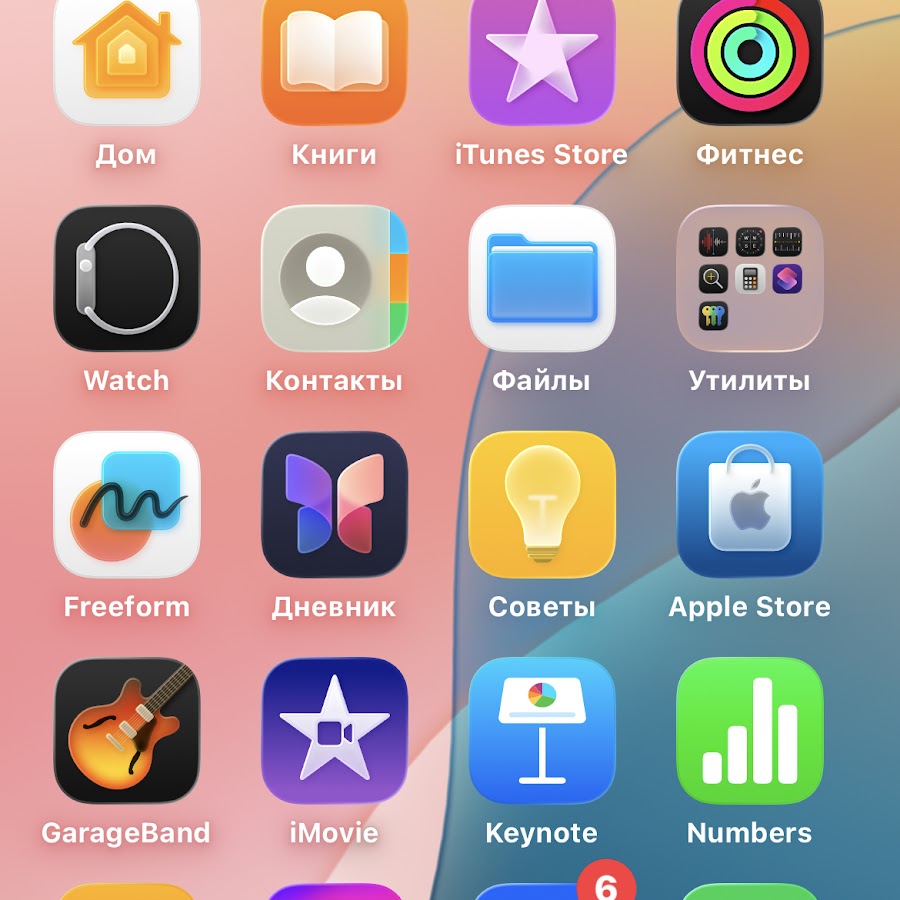This screenshot has width=900, height=900.
Task: Expand the Утилиты folder
Action: (x=750, y=279)
